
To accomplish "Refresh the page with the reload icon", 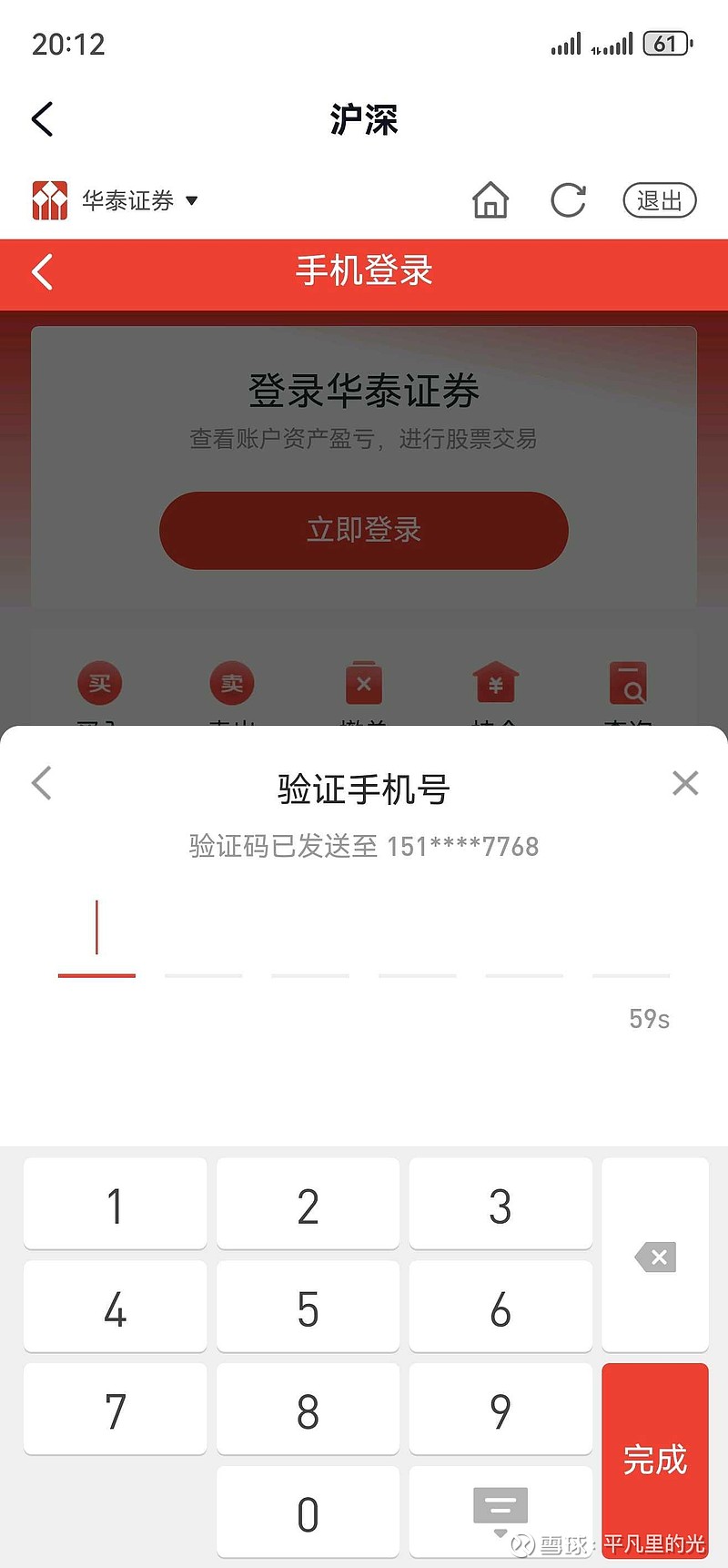I will pyautogui.click(x=569, y=200).
